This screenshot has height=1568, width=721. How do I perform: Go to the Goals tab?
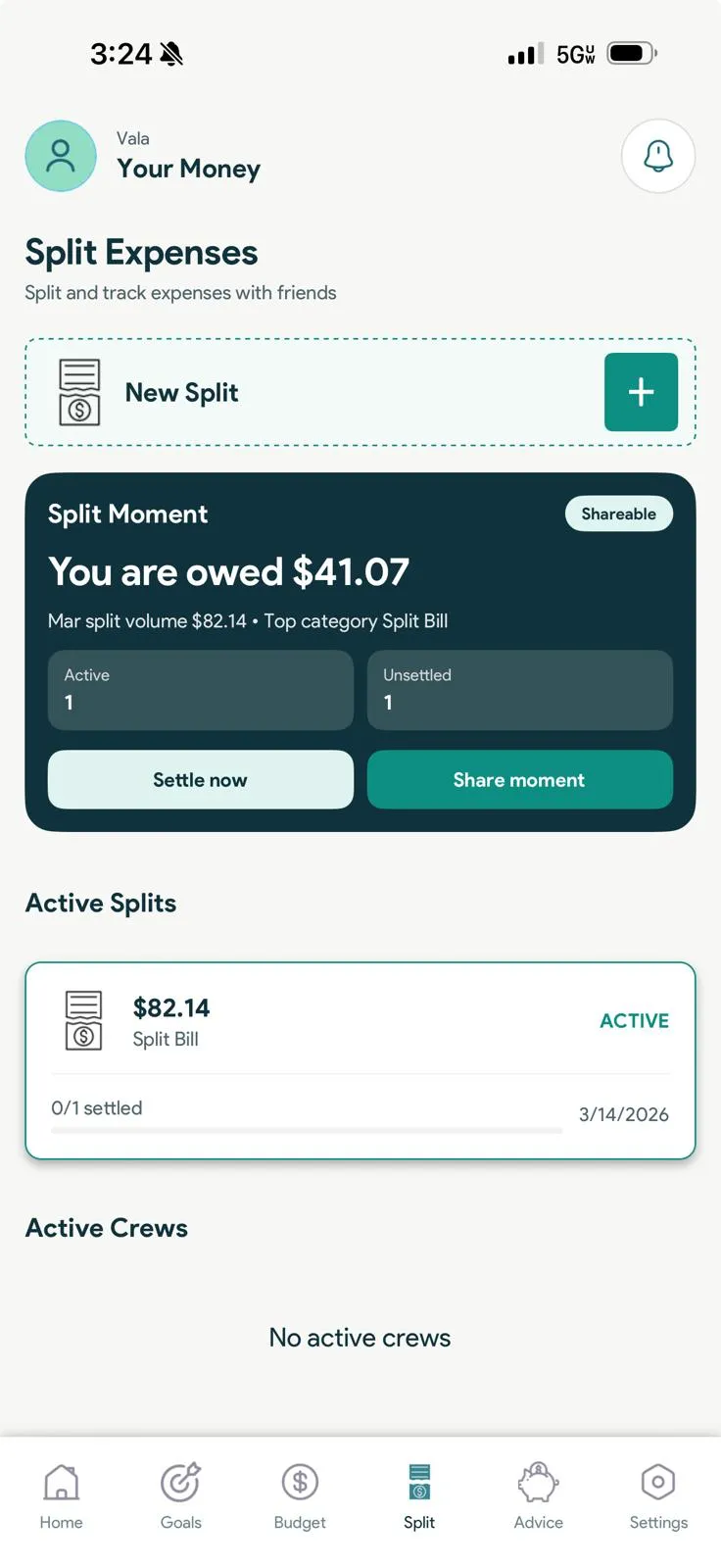click(180, 1495)
